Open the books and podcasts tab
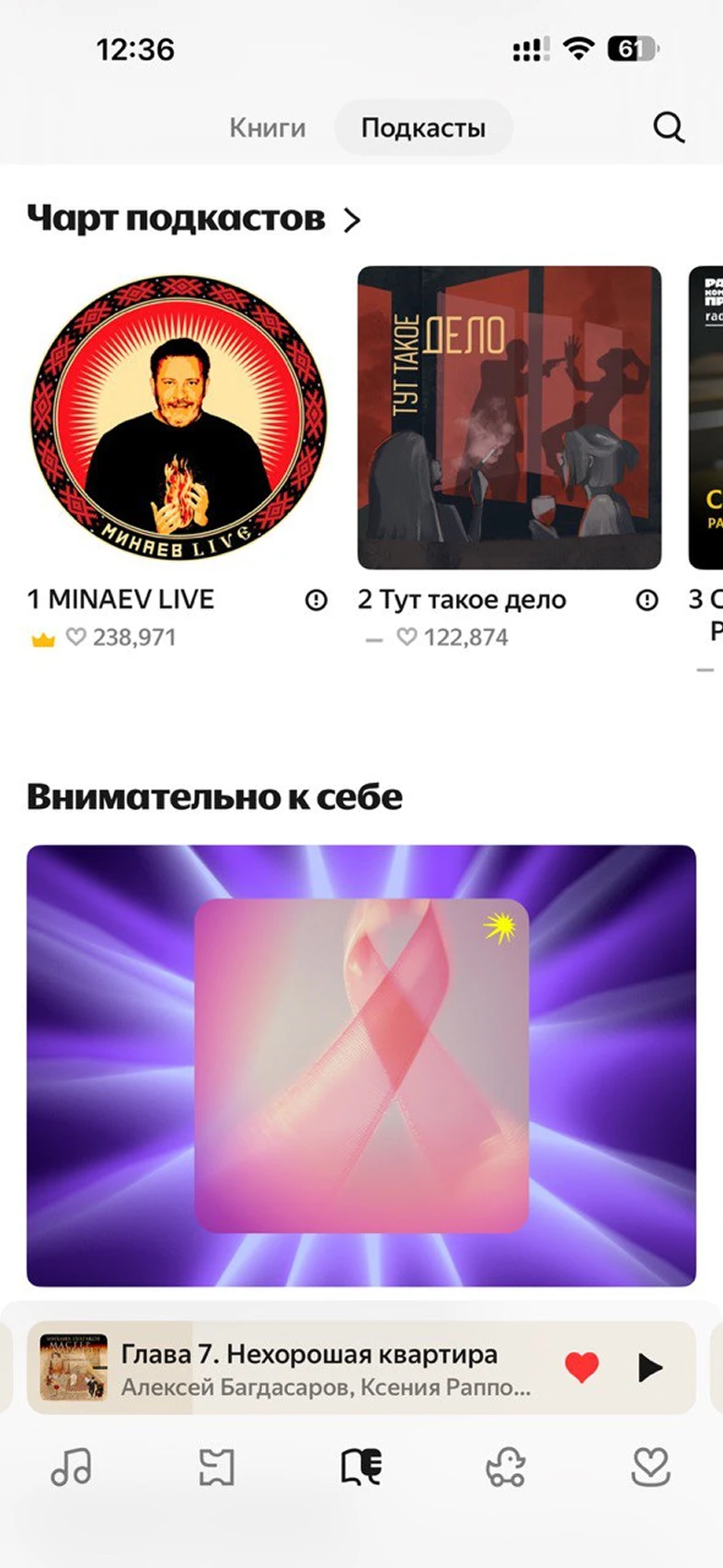The image size is (723, 1568). pyautogui.click(x=361, y=1467)
